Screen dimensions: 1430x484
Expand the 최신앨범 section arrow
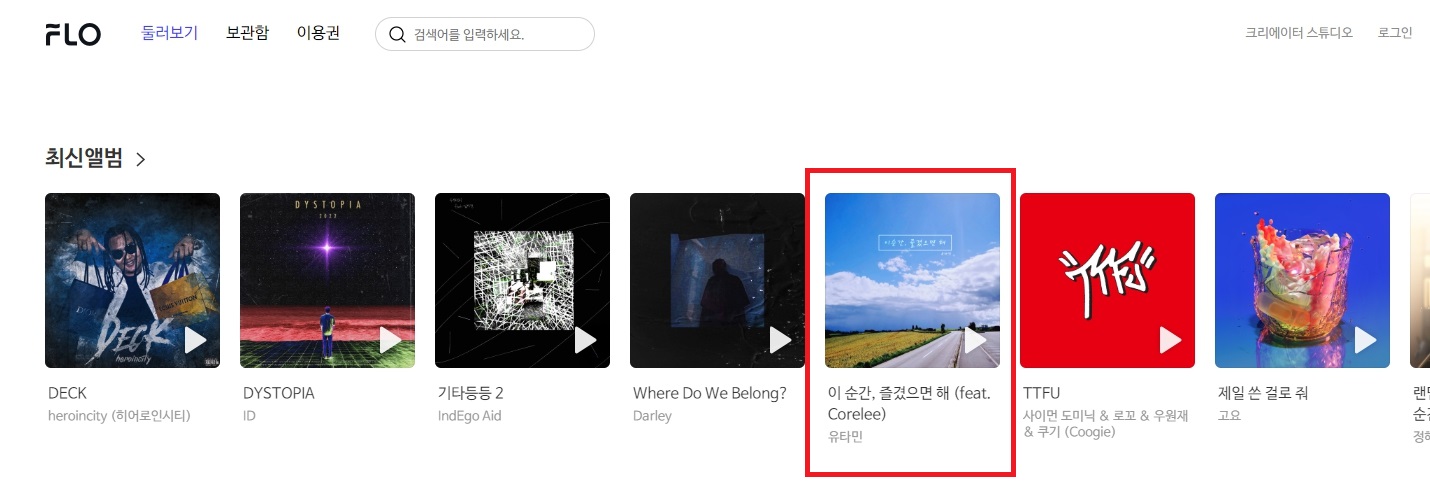pyautogui.click(x=141, y=159)
